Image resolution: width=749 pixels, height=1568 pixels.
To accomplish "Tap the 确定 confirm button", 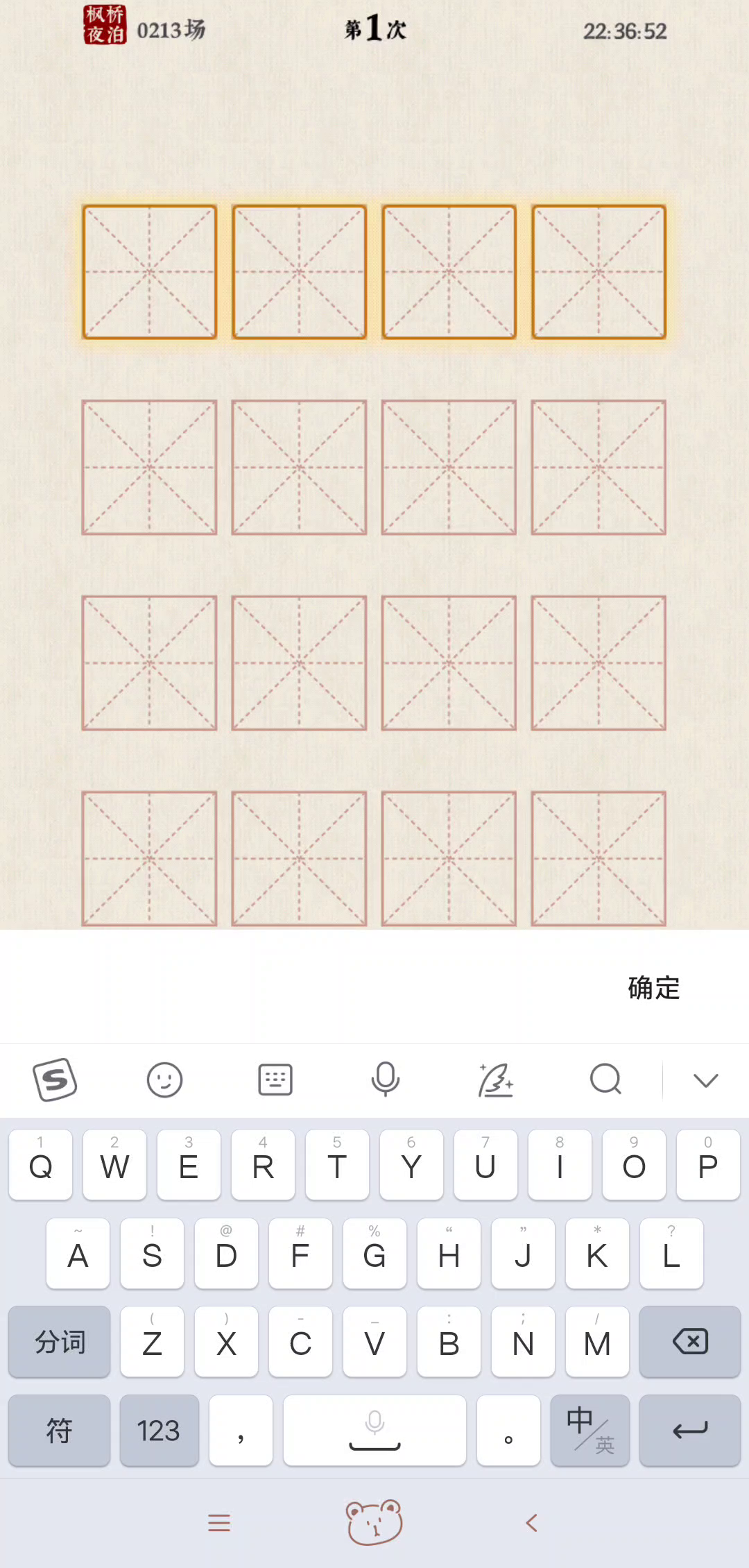I will coord(654,987).
